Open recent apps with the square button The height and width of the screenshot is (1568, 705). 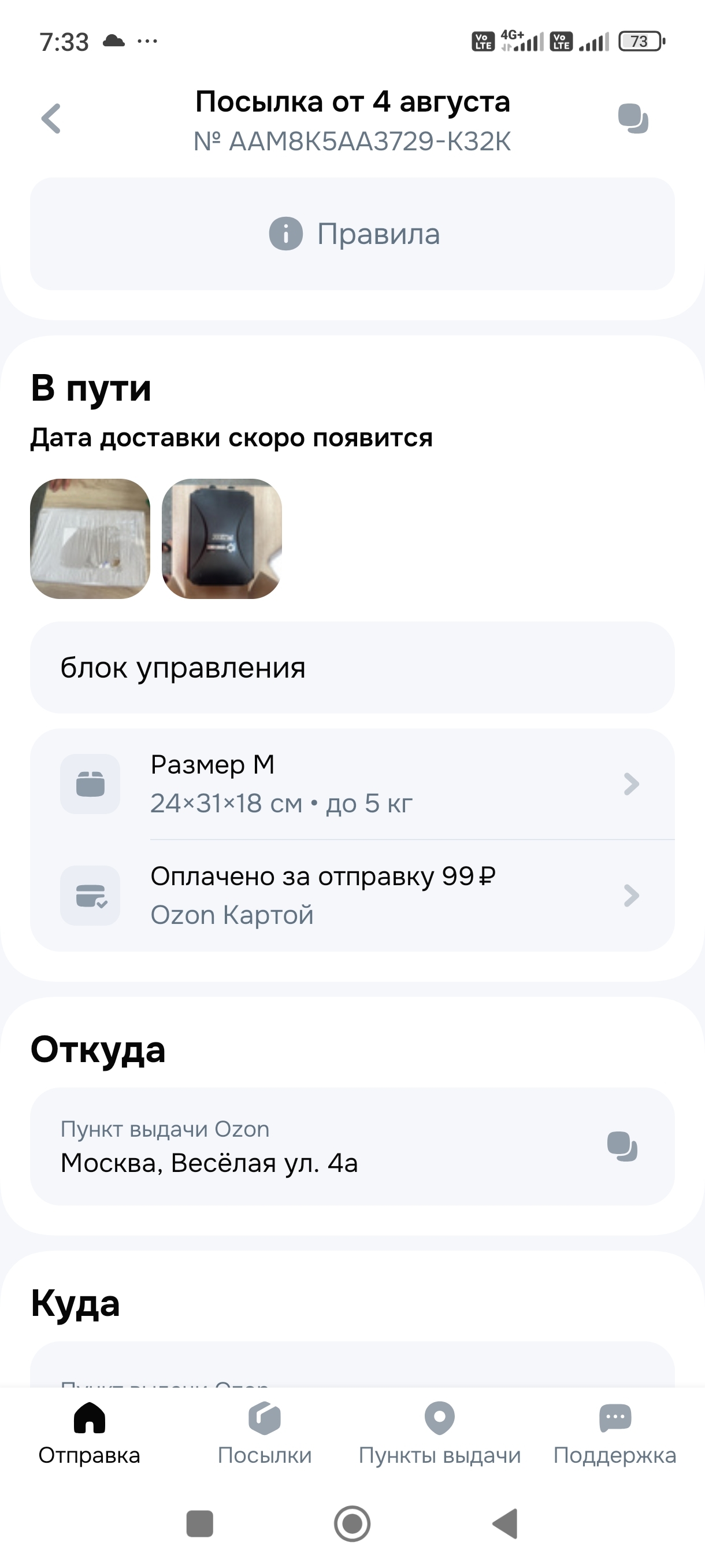pyautogui.click(x=199, y=1523)
